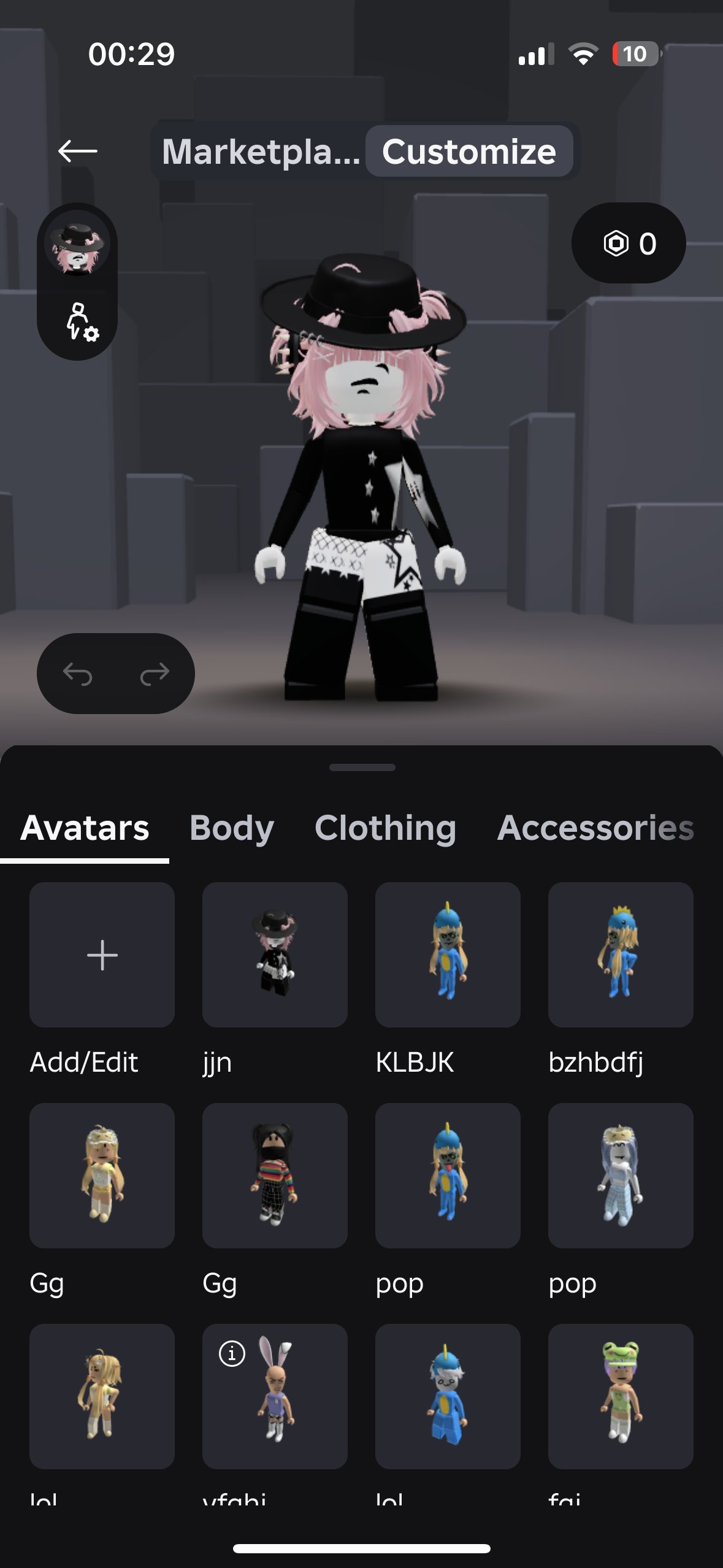Select the jjn saved avatar
Screen dimensions: 723x1568
coord(275,955)
